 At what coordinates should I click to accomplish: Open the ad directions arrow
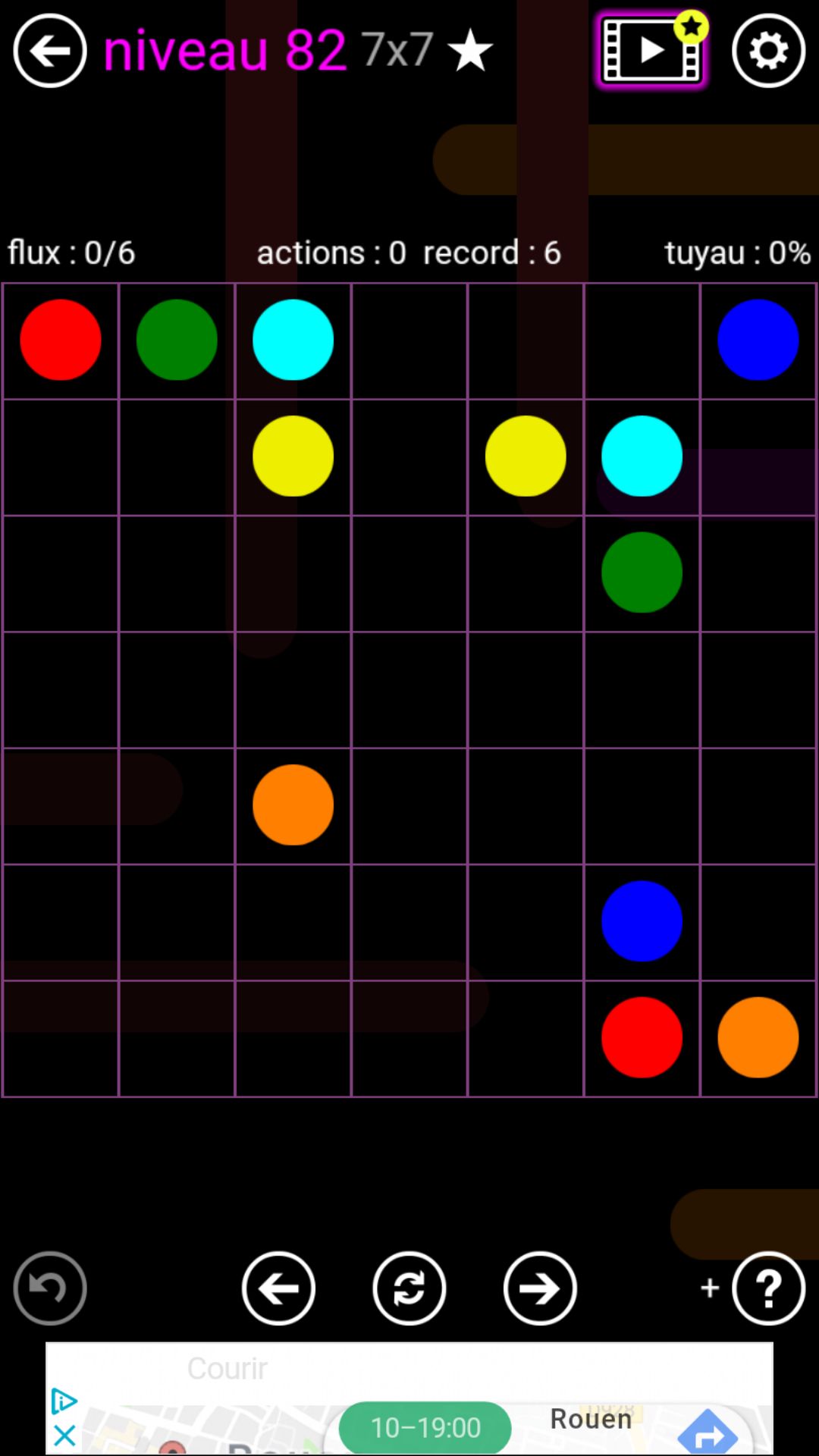pos(707,1433)
